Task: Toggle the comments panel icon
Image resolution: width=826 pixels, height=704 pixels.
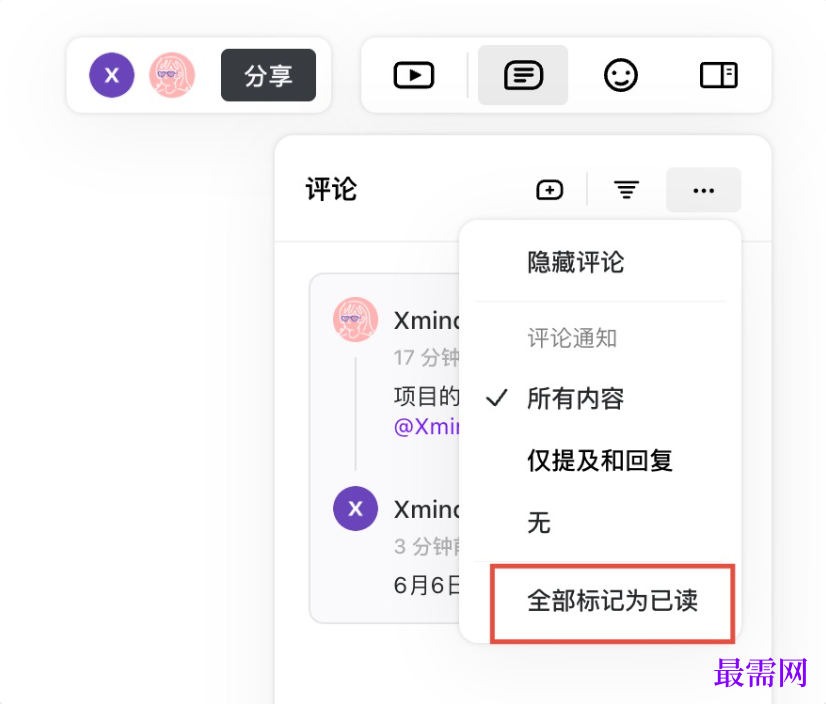Action: tap(523, 76)
